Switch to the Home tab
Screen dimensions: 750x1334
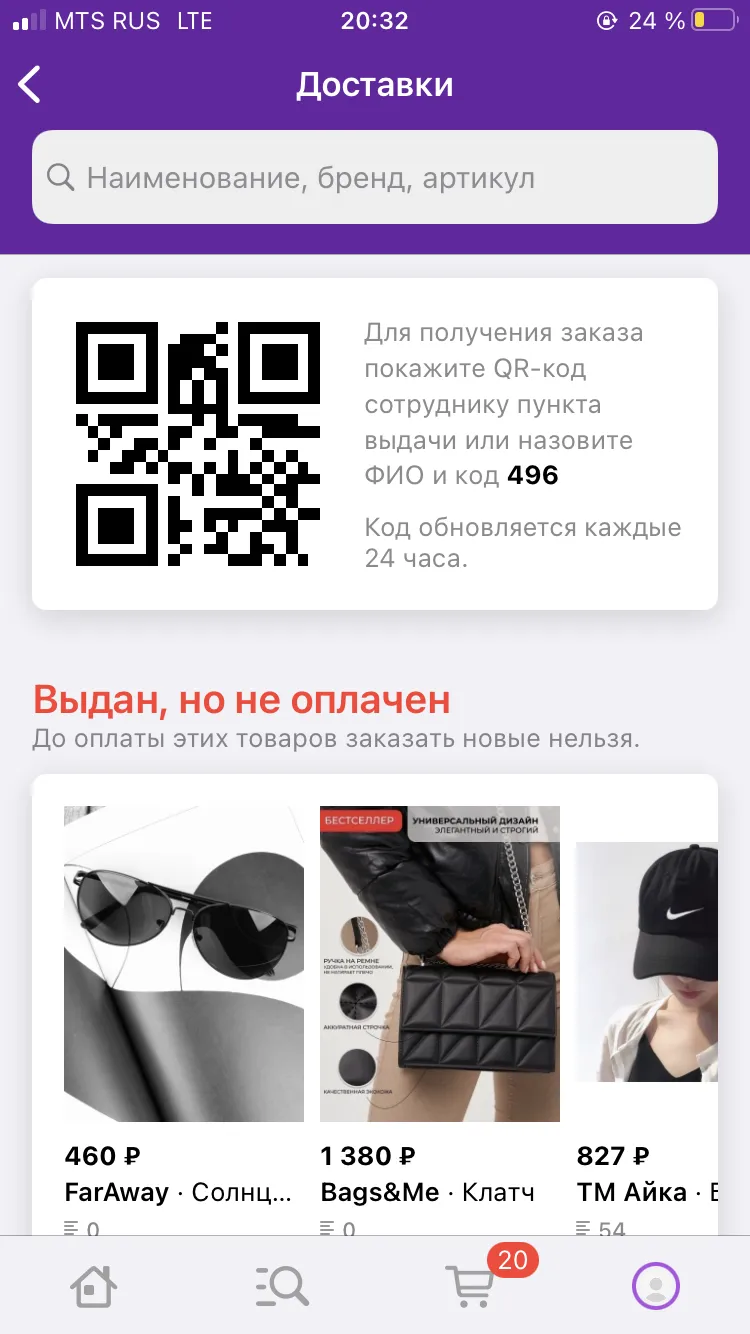[93, 1285]
